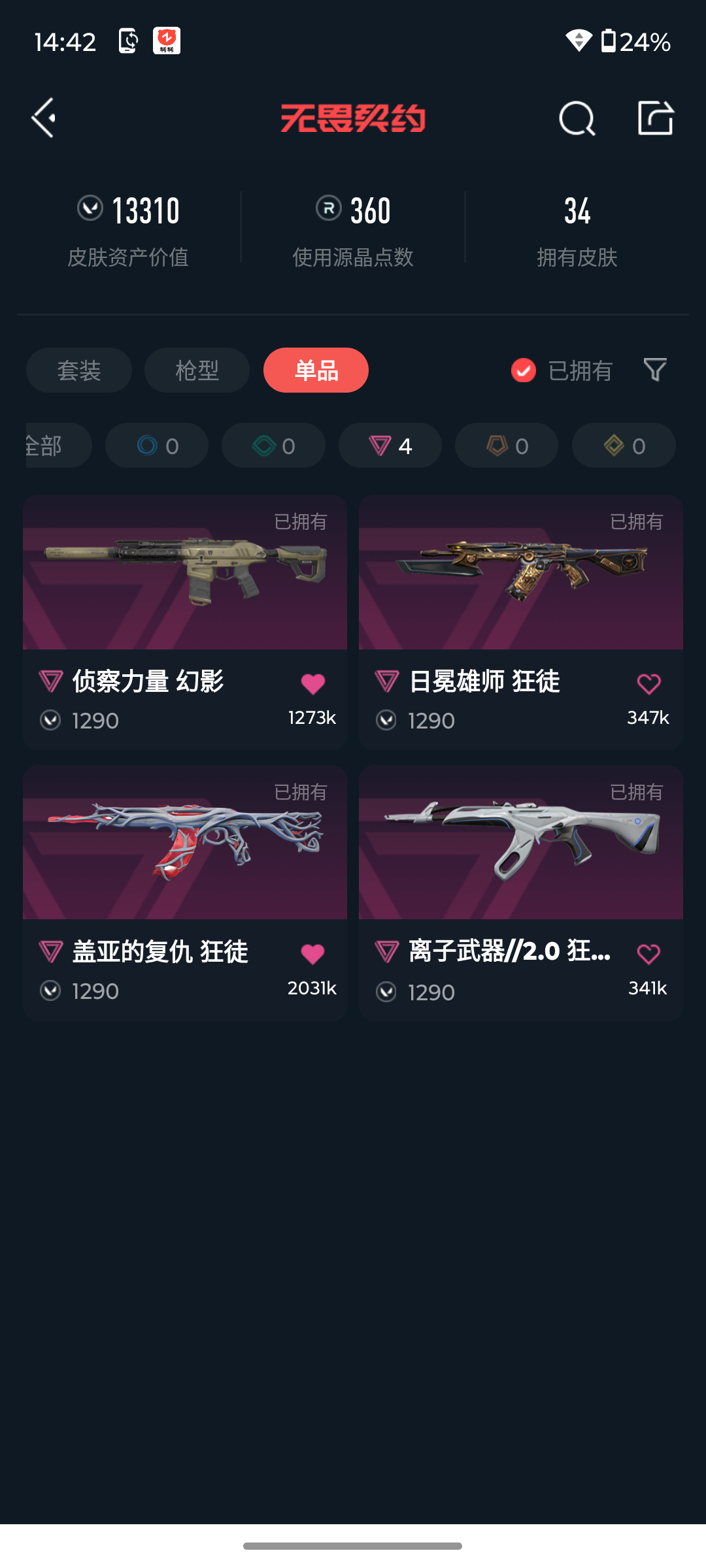Filter by the orange pentagon tier chip
Image resolution: width=706 pixels, height=1568 pixels.
[x=507, y=446]
